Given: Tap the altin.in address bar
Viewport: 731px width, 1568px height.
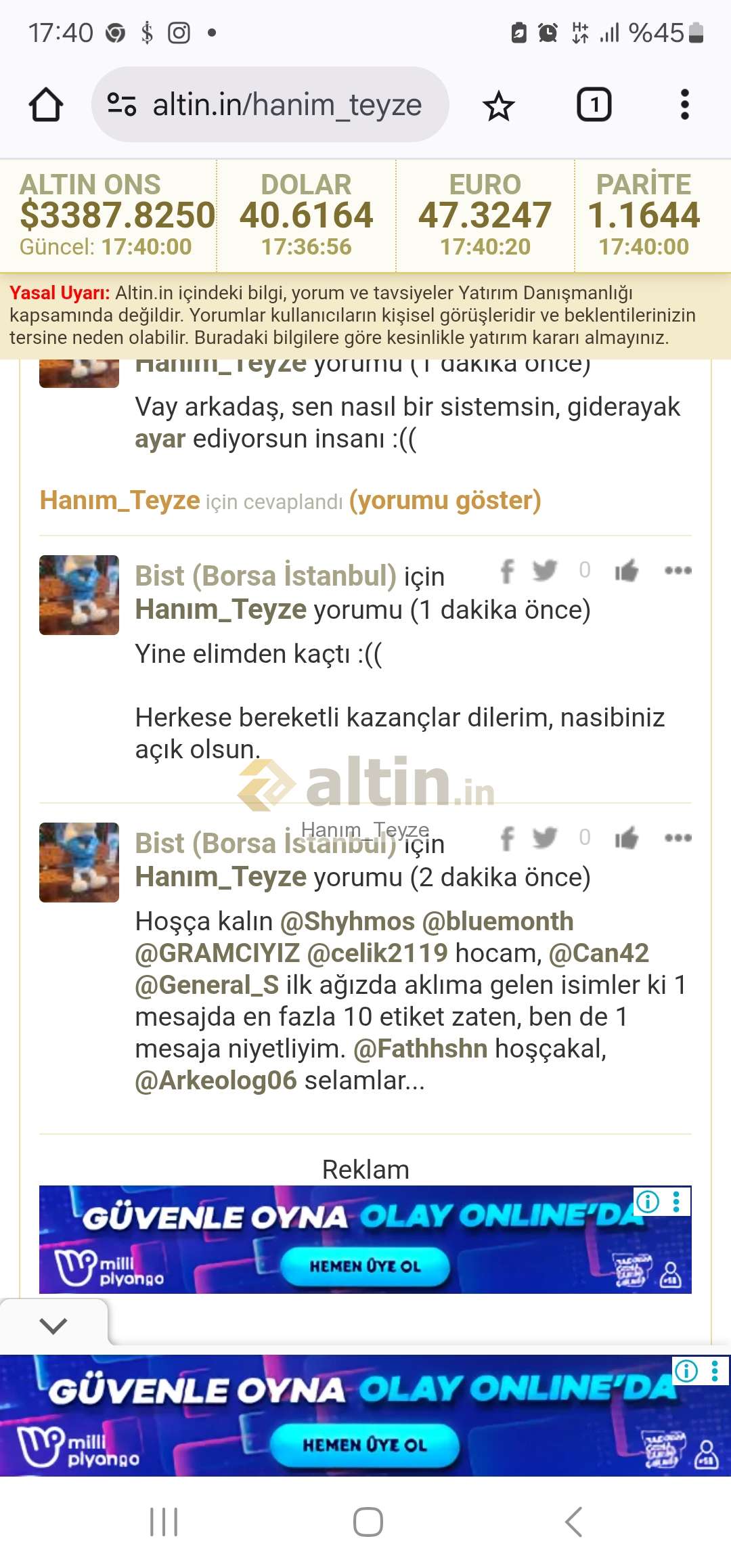Looking at the screenshot, I should click(270, 104).
